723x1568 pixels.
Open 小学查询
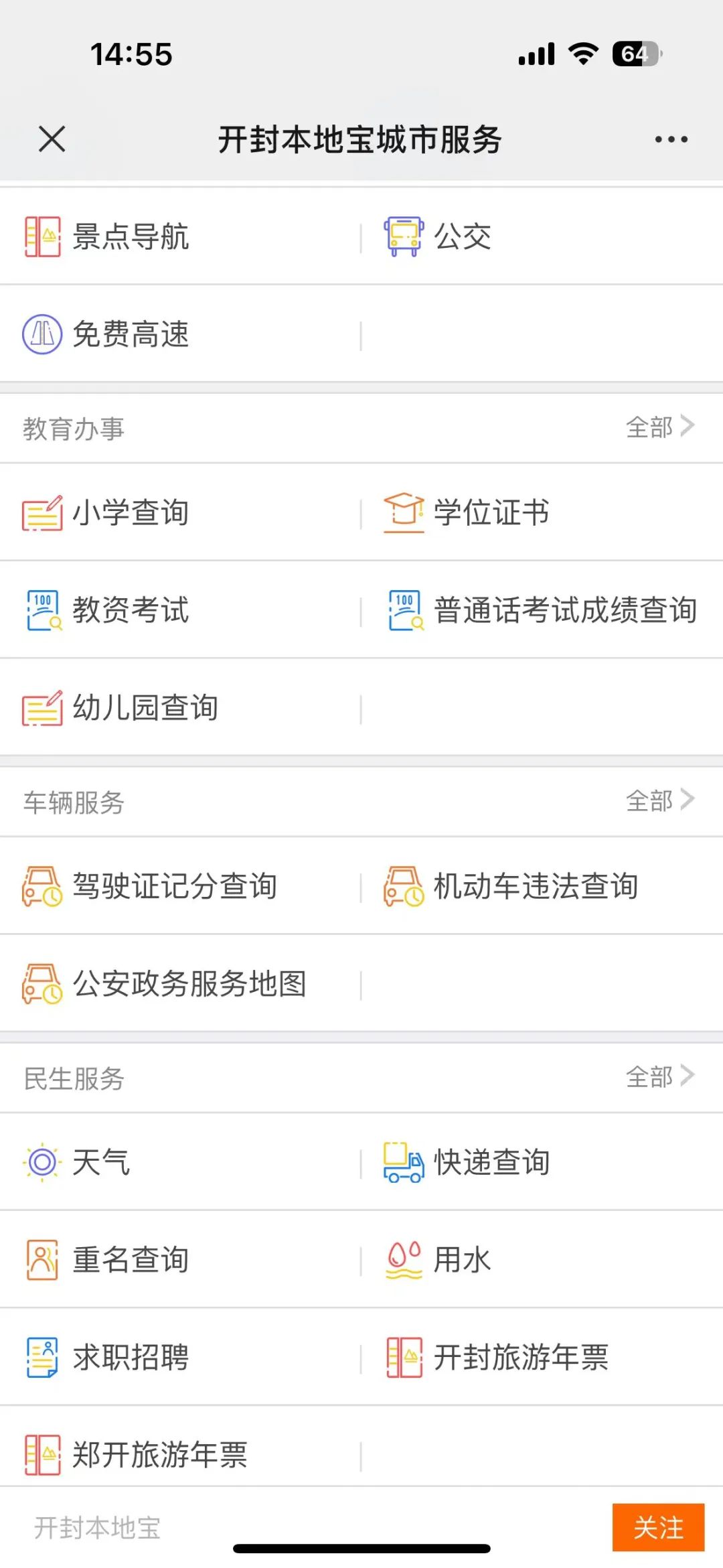pyautogui.click(x=181, y=513)
